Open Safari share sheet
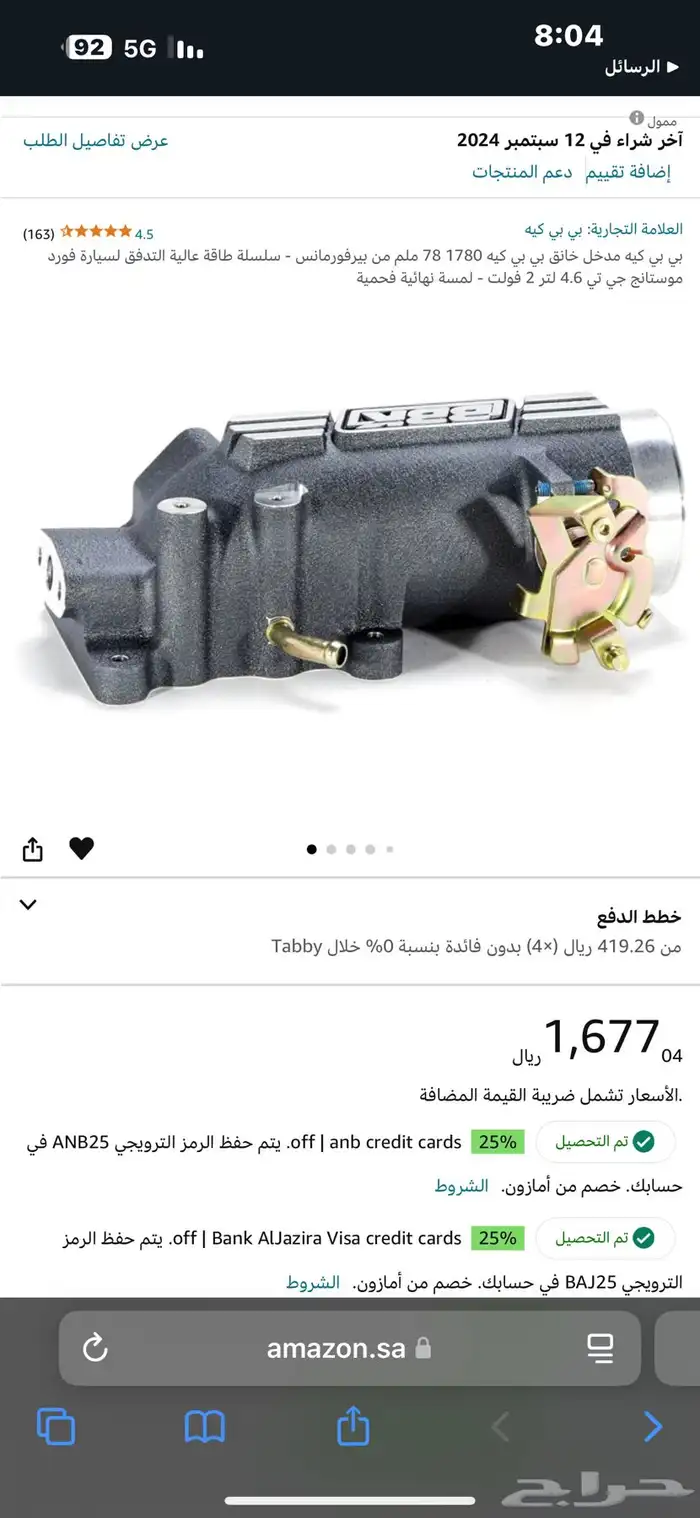This screenshot has height=1518, width=700. 353,1425
